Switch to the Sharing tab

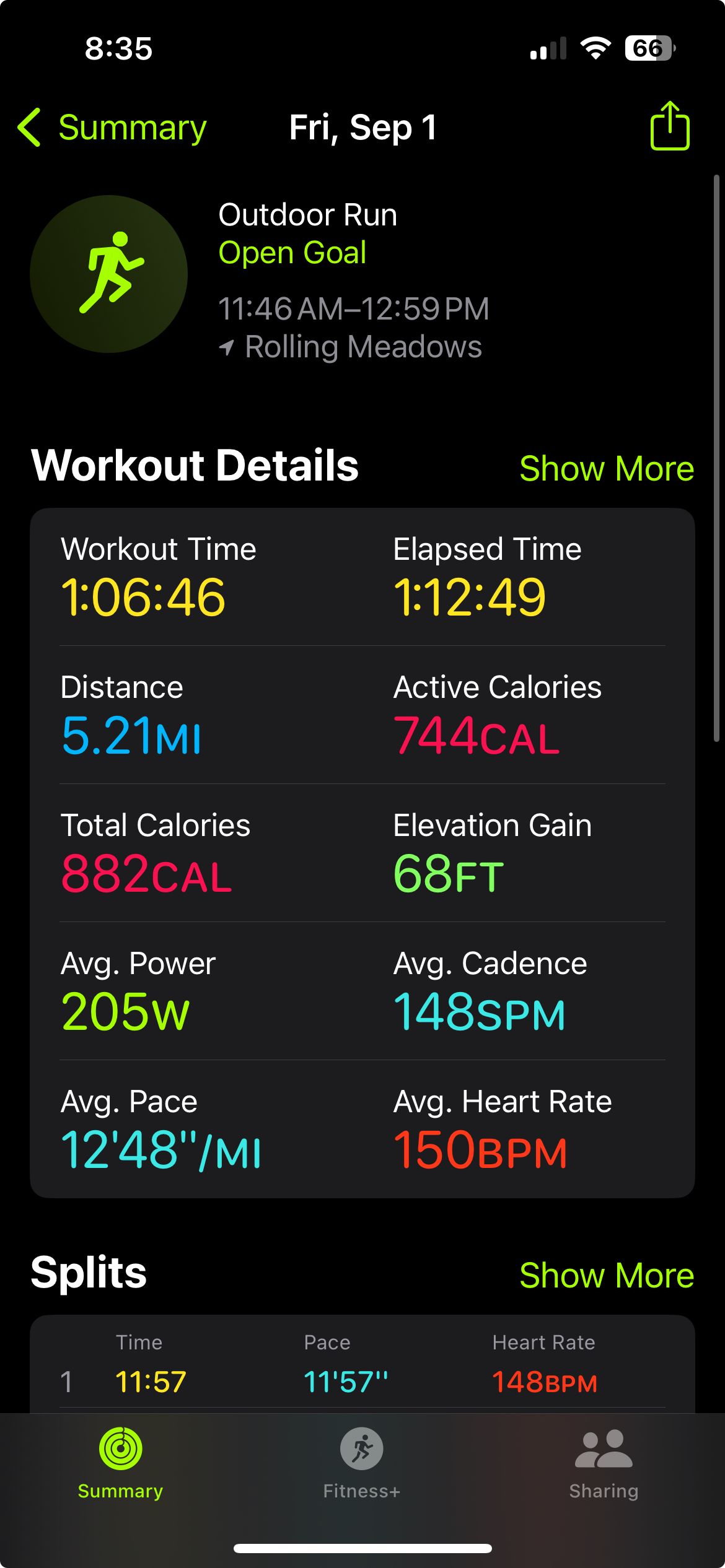(x=604, y=1464)
